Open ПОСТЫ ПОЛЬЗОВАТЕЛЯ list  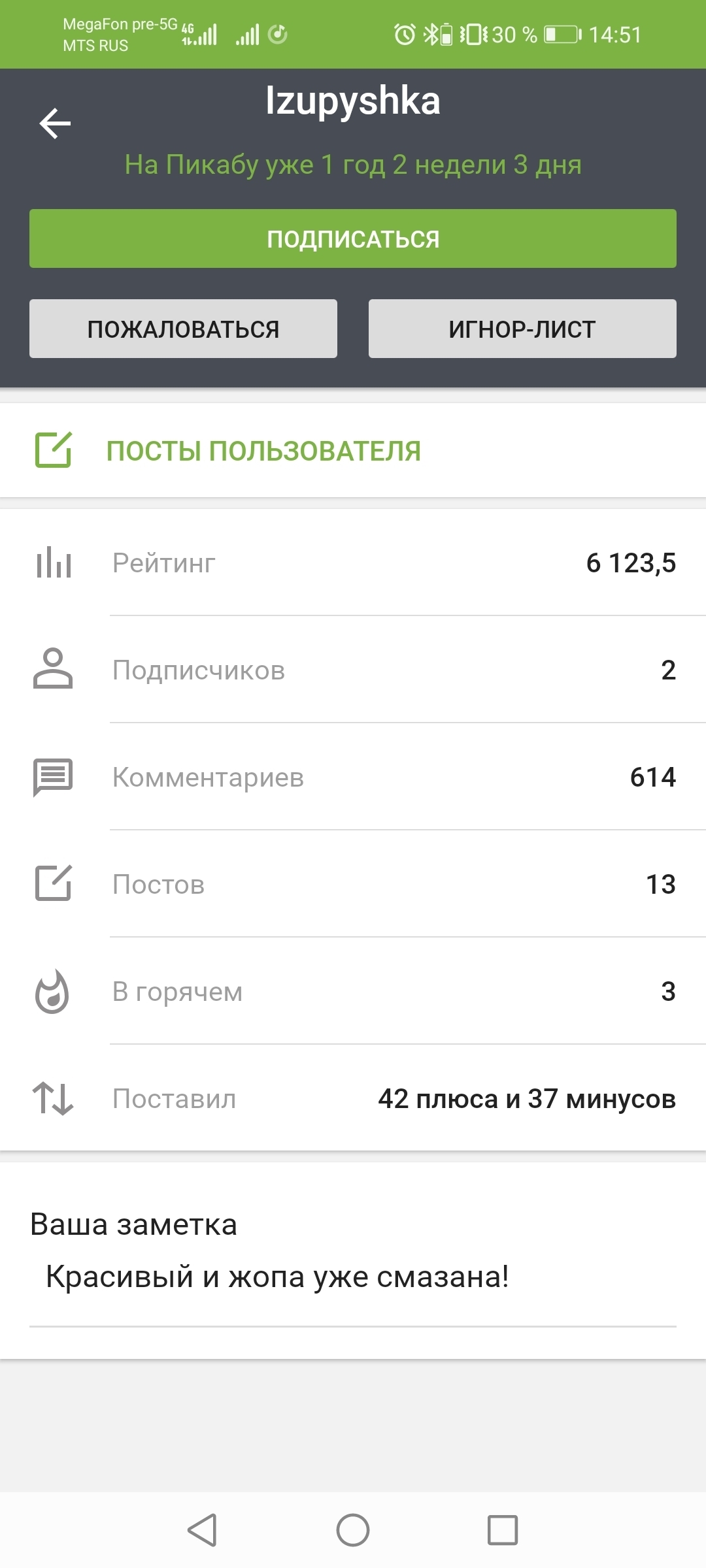pos(263,451)
